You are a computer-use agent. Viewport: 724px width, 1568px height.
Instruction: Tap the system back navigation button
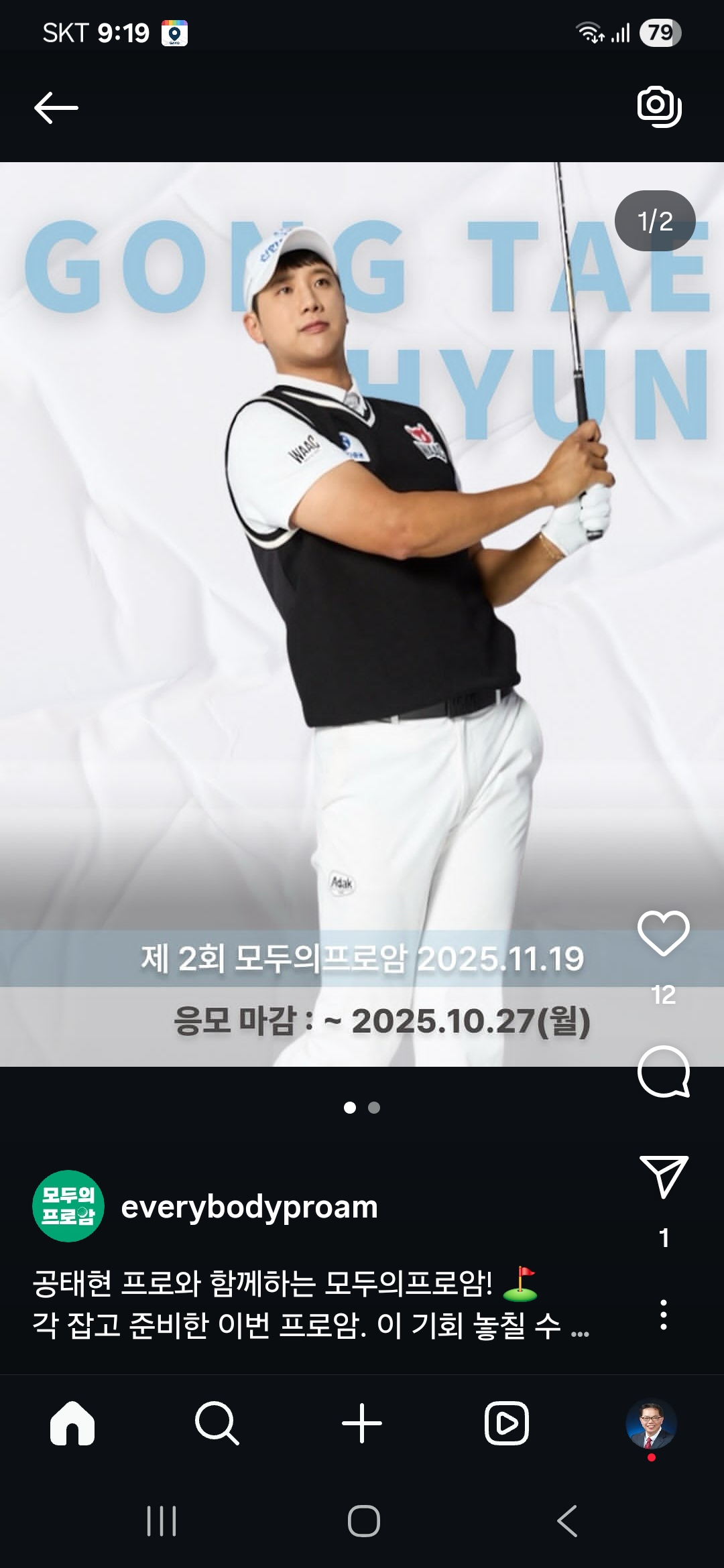tap(567, 1520)
